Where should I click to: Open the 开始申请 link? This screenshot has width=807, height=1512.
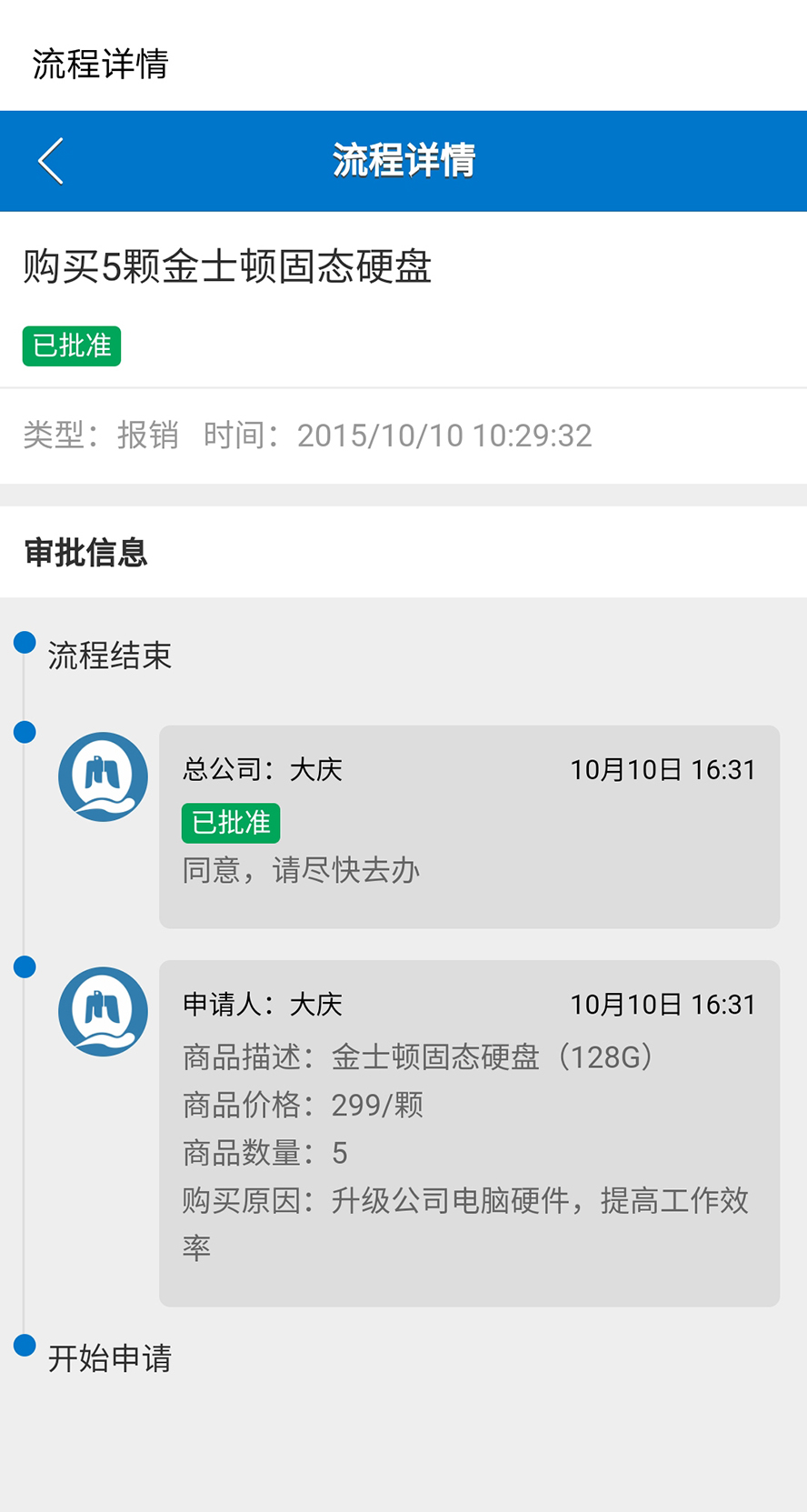pos(109,1358)
